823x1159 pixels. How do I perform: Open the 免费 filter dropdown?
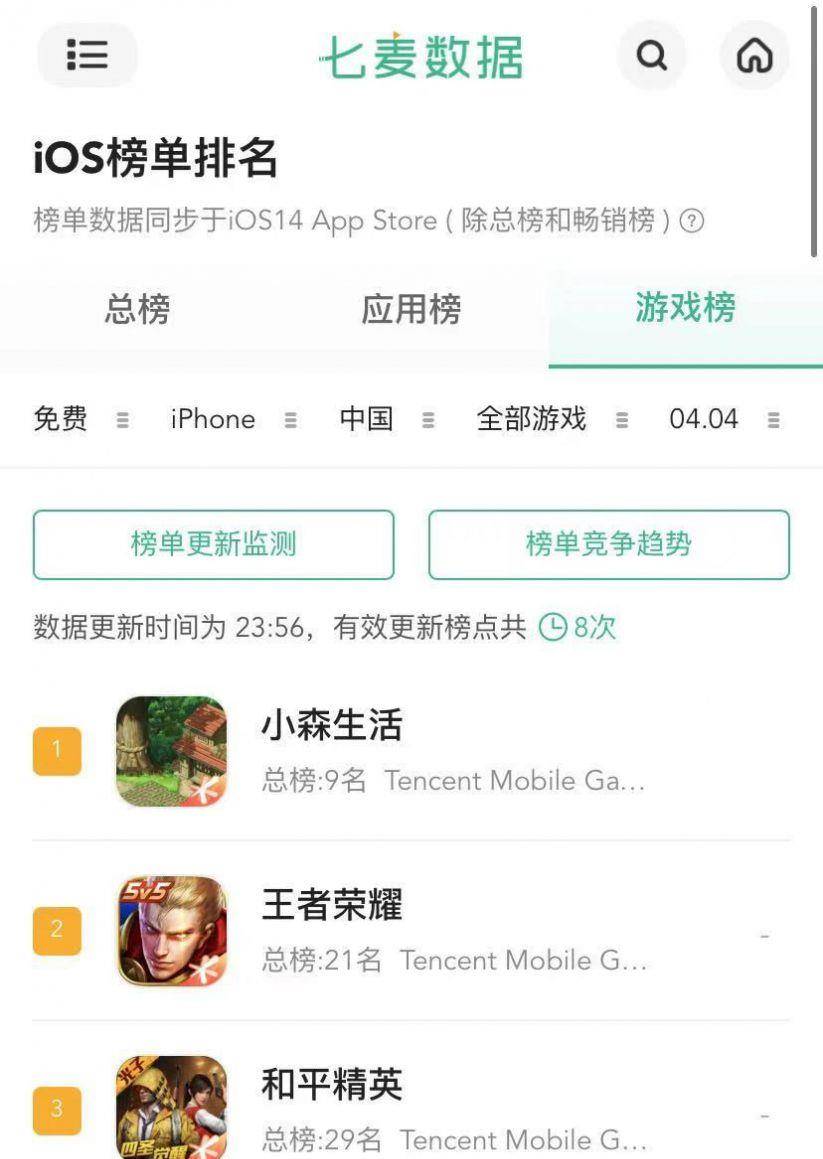(80, 419)
